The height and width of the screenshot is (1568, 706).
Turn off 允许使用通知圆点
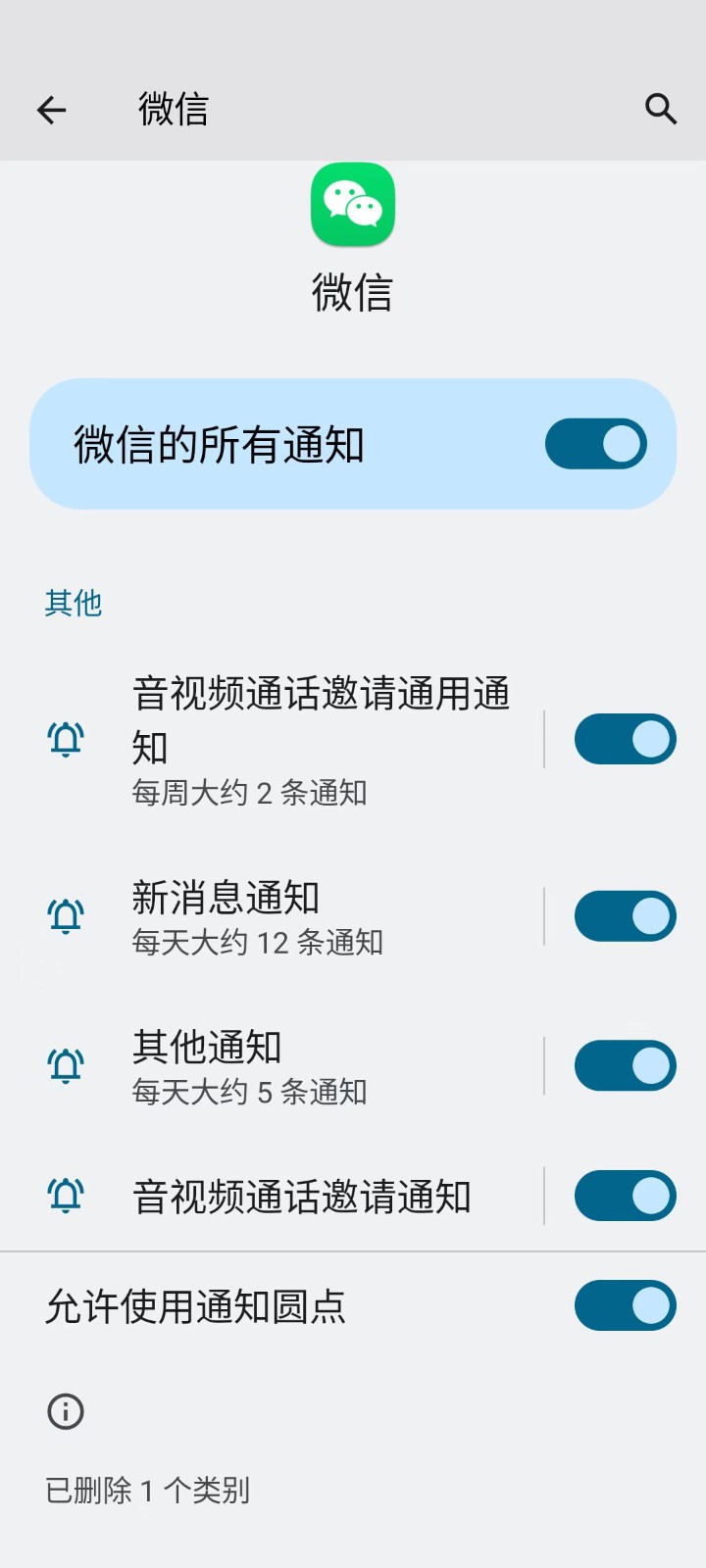click(625, 1305)
